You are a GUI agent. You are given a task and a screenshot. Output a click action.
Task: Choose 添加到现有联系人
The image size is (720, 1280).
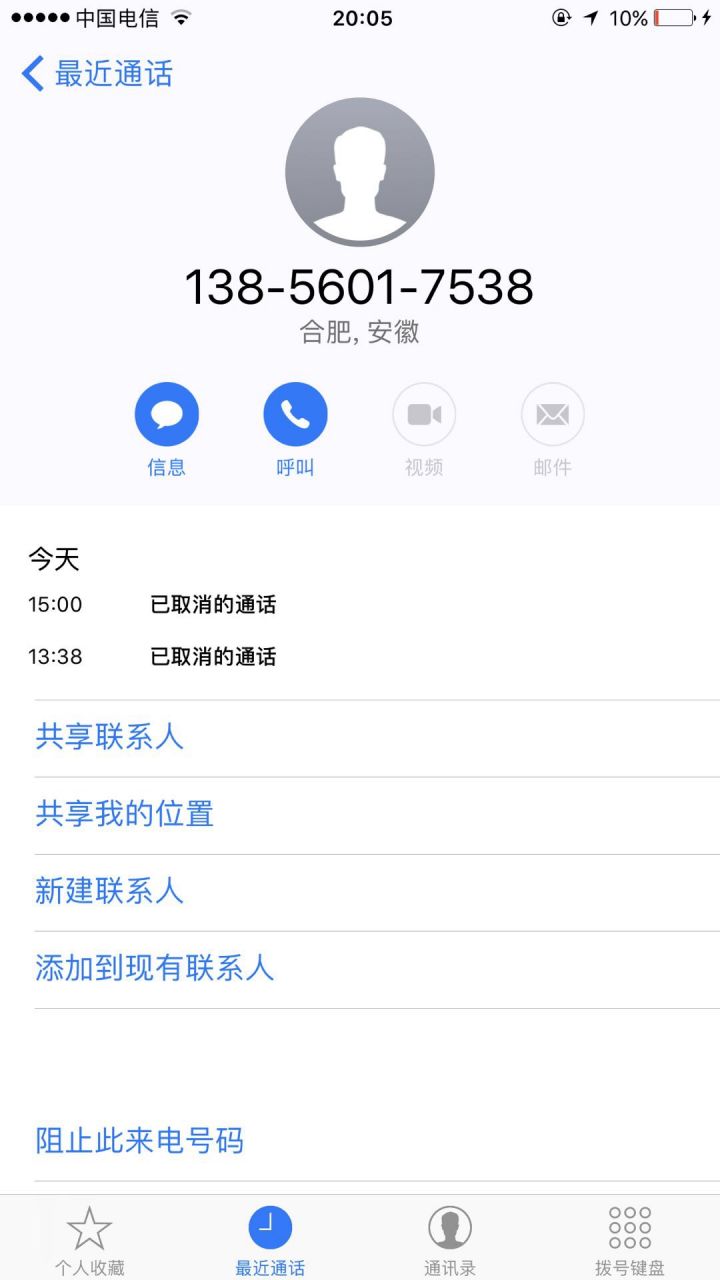377,969
